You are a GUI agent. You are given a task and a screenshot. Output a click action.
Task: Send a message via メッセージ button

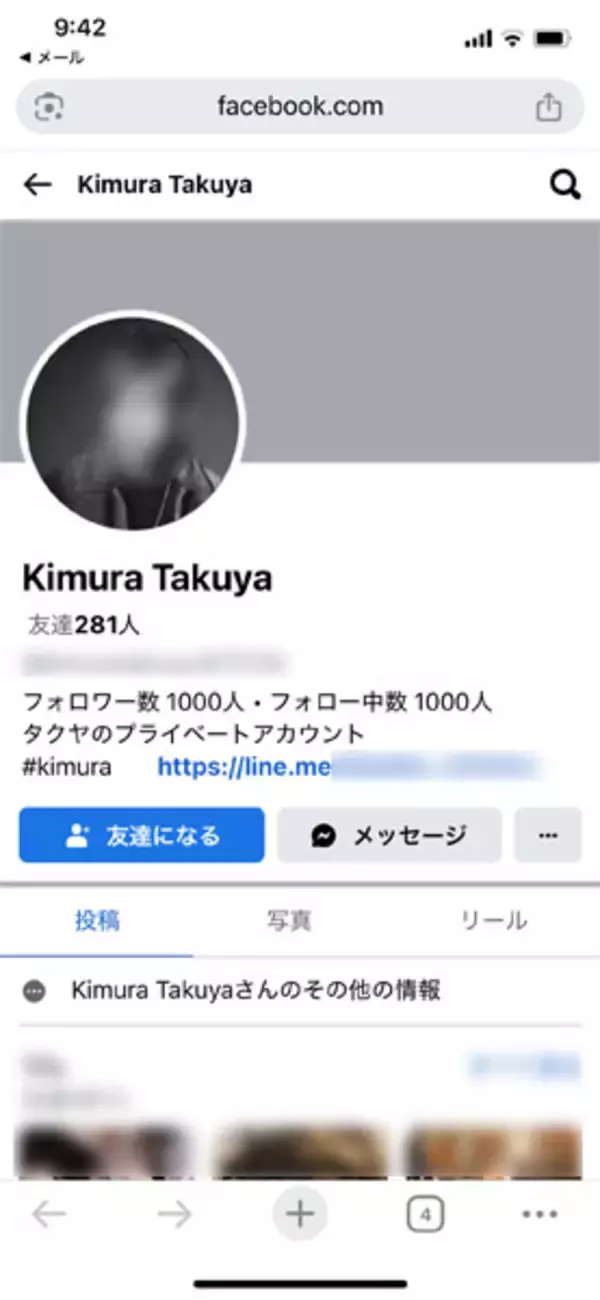pyautogui.click(x=389, y=836)
